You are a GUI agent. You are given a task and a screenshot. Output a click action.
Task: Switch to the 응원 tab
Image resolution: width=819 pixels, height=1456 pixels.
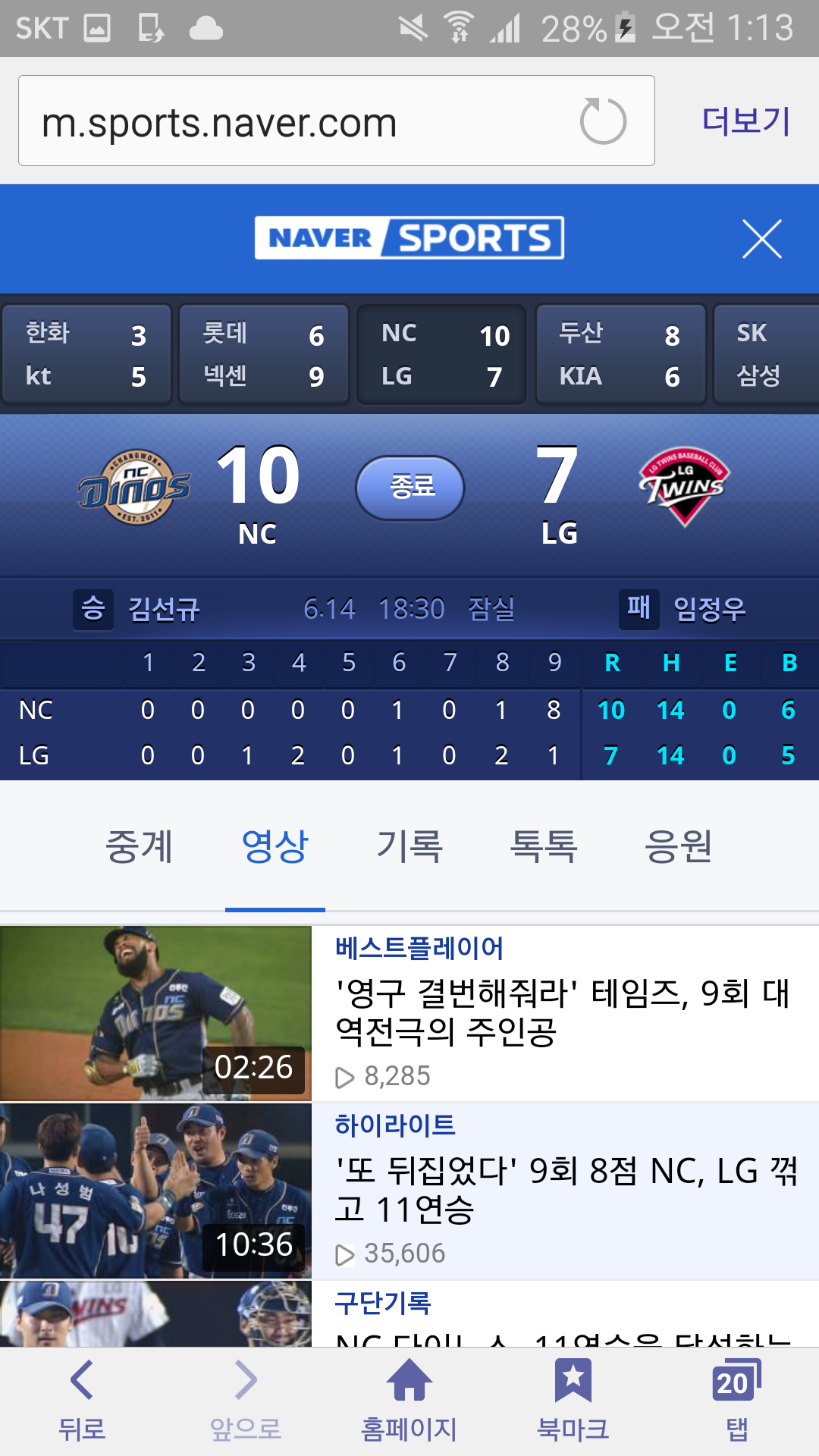tap(679, 846)
